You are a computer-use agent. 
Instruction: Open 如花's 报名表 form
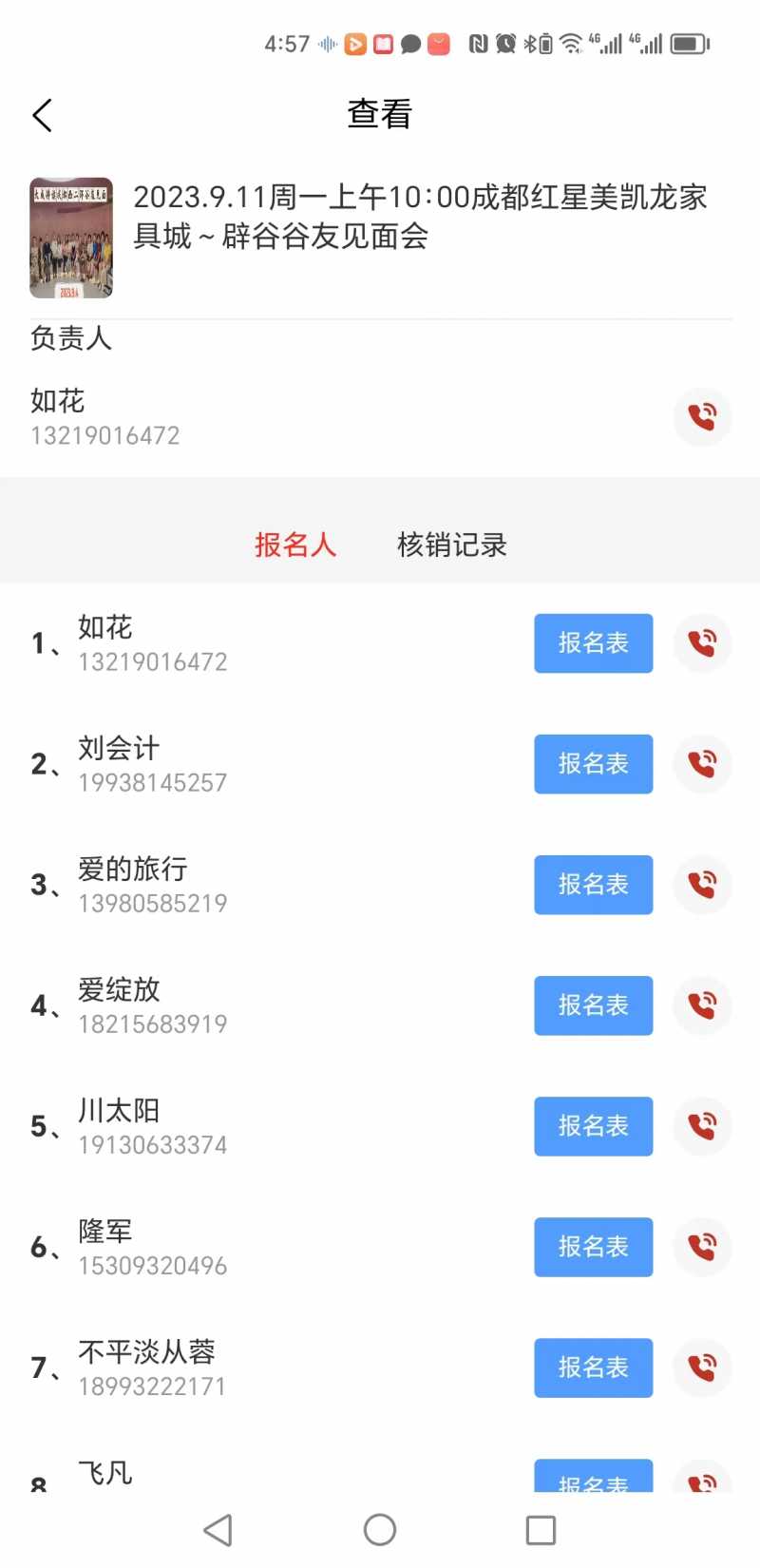click(x=593, y=643)
